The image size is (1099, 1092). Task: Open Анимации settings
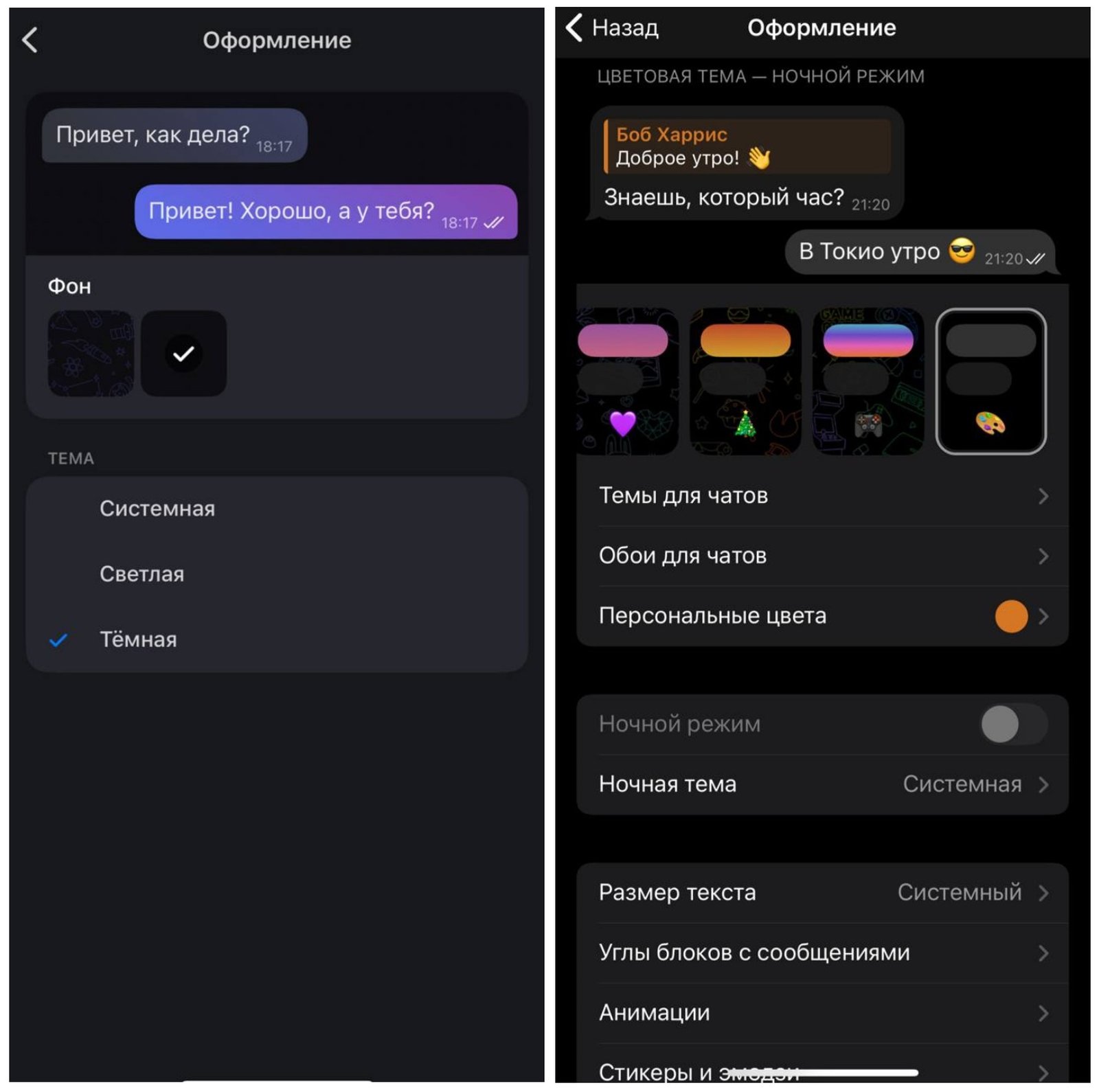point(822,1012)
